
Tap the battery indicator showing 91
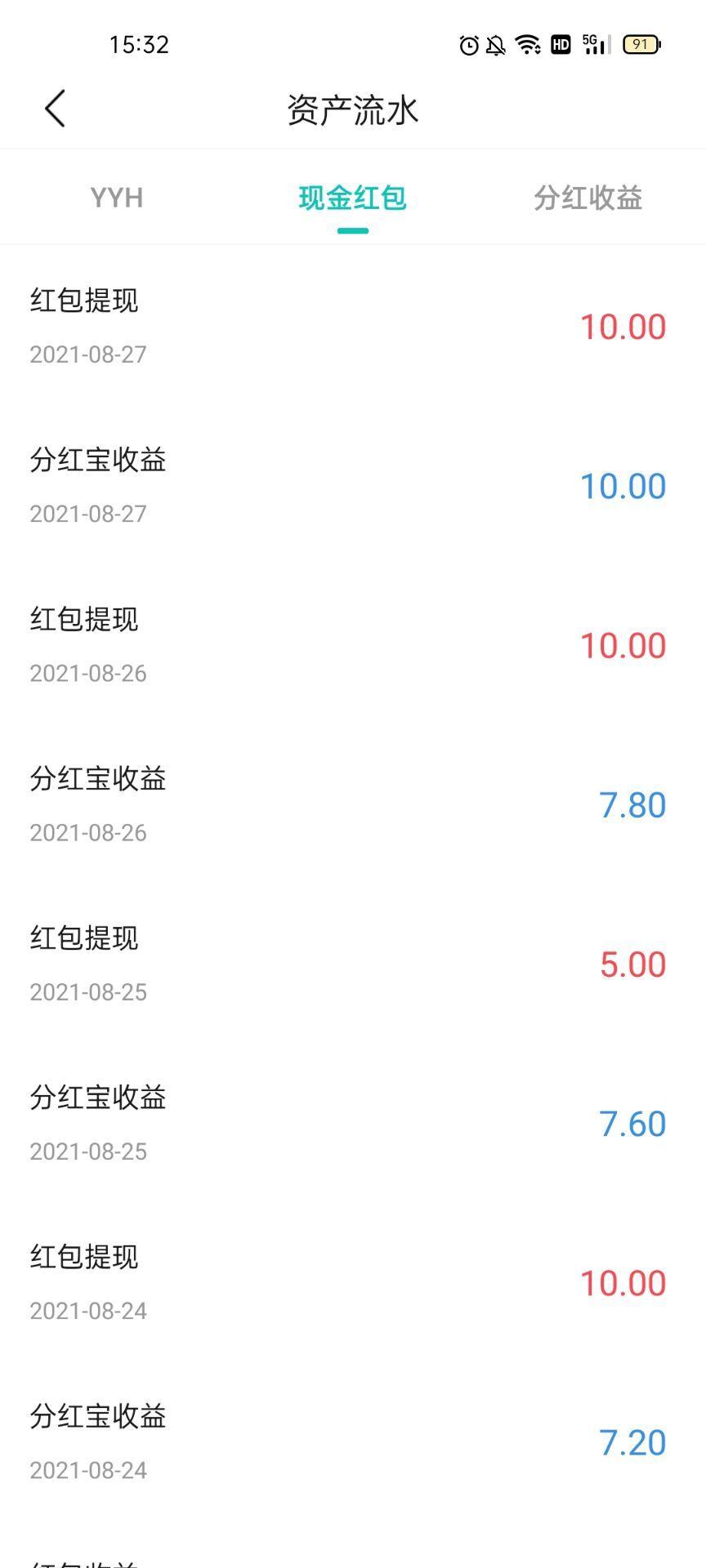[x=644, y=45]
